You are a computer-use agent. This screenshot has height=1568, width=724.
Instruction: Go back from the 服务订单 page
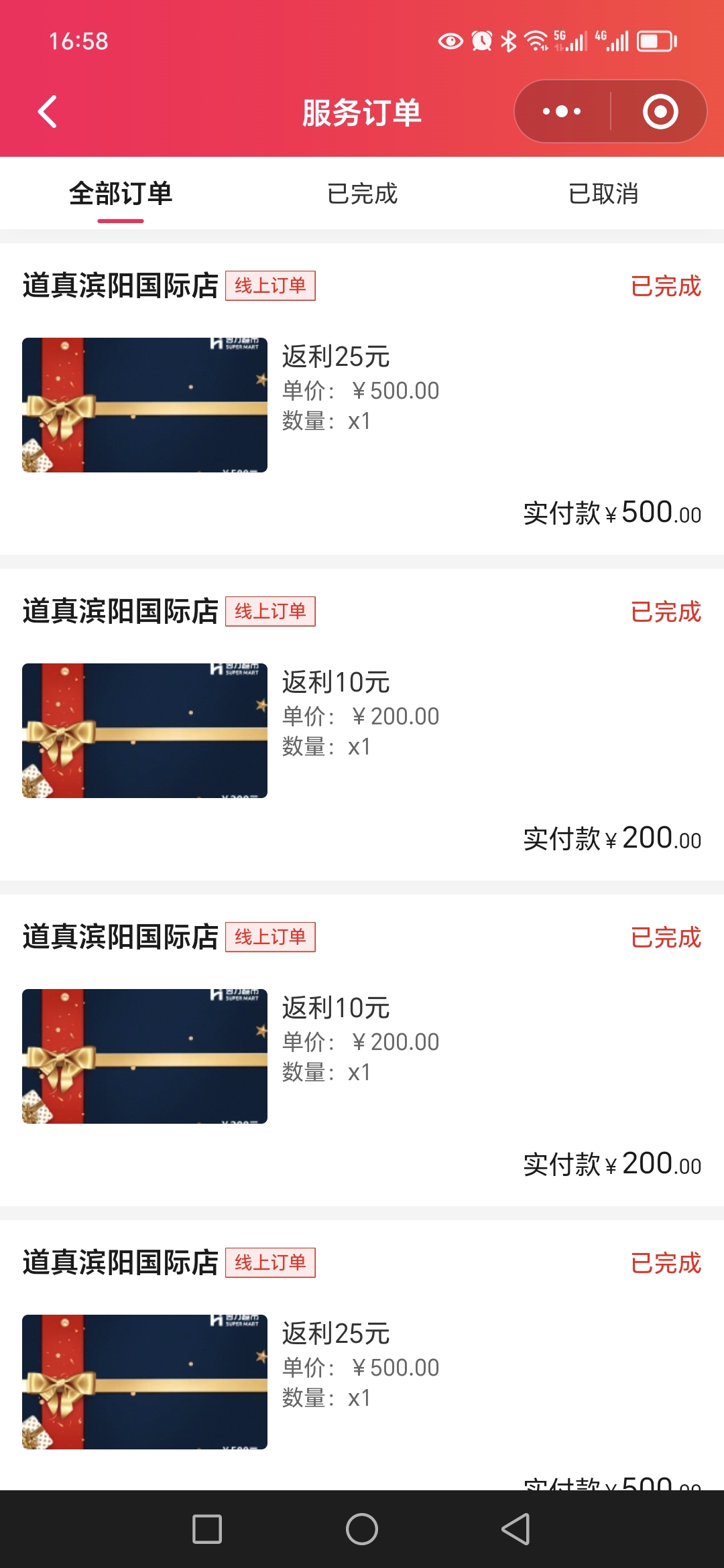pyautogui.click(x=47, y=111)
